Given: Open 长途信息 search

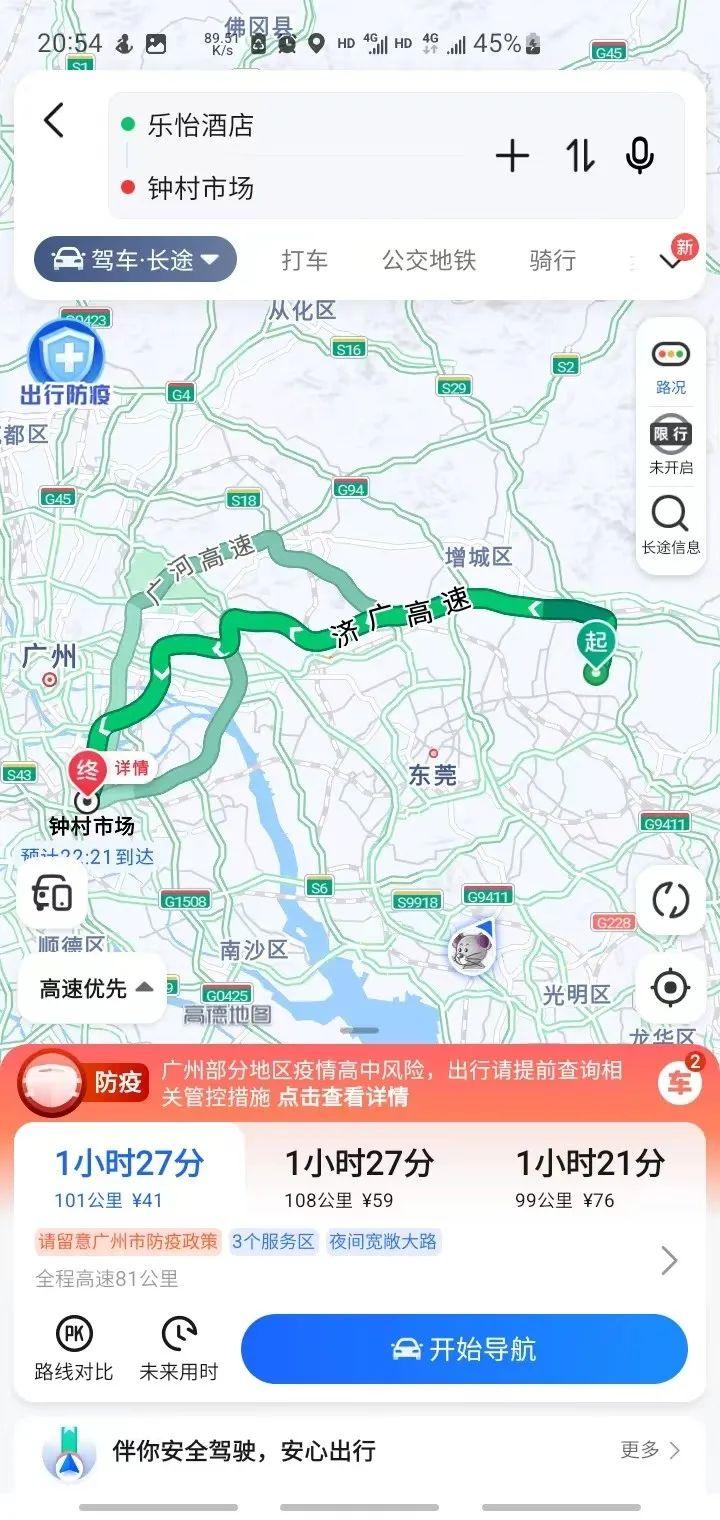Looking at the screenshot, I should (670, 526).
